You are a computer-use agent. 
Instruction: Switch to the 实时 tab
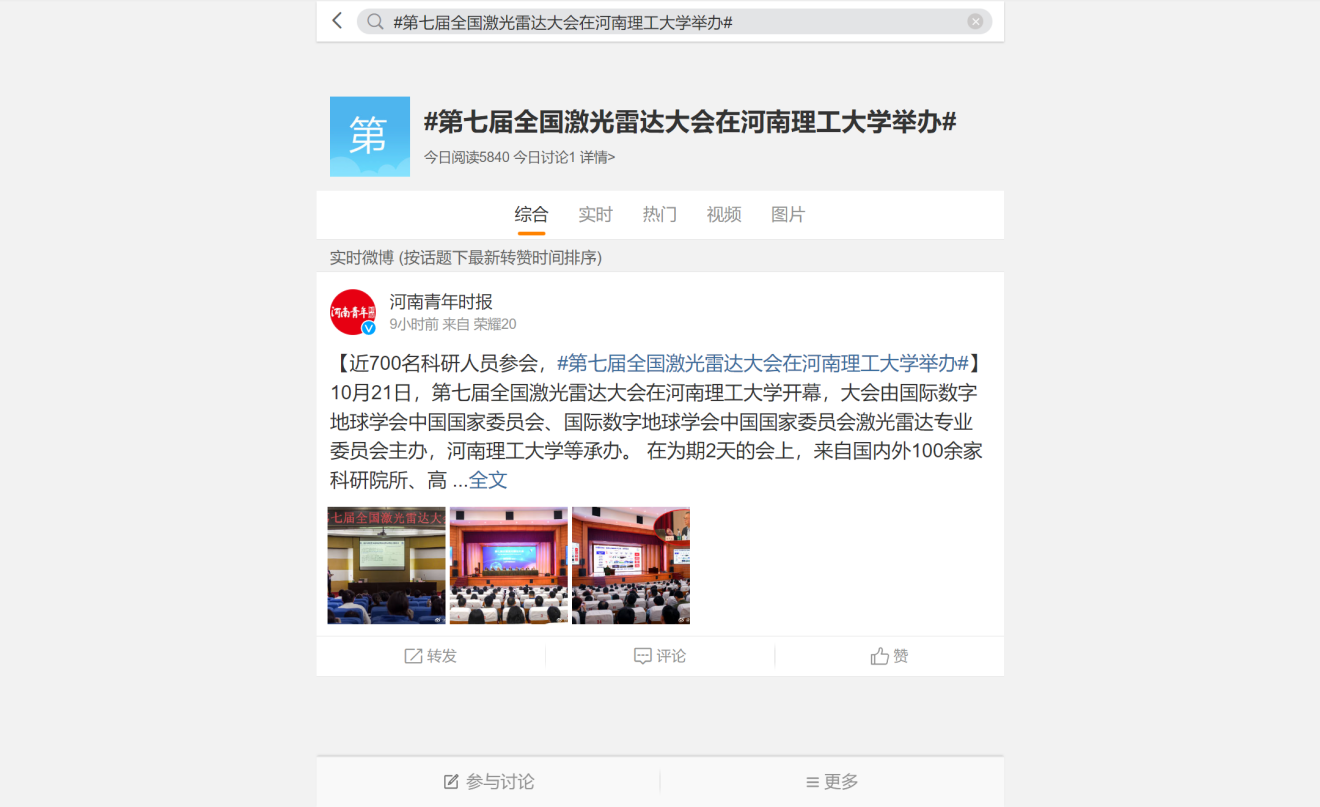point(595,214)
